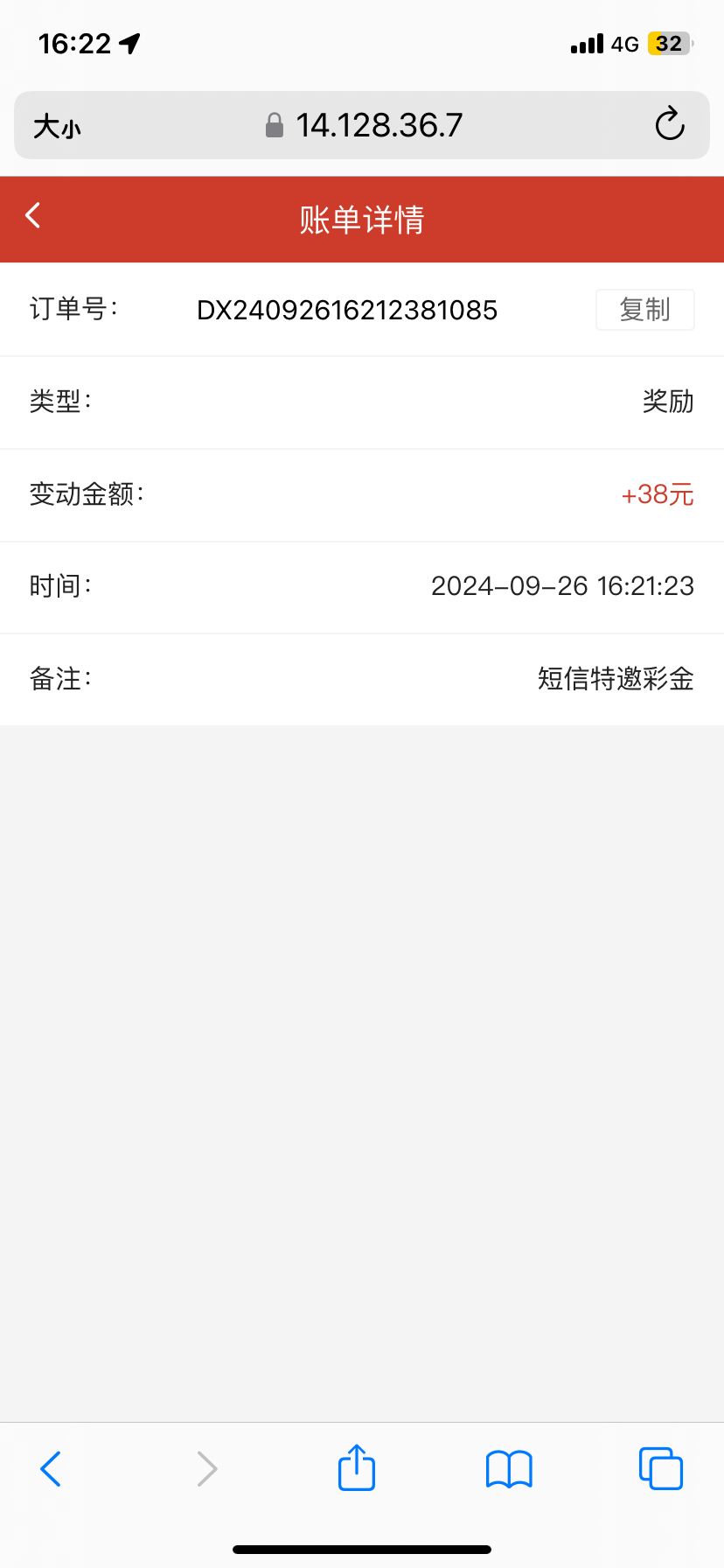Share this page from Safari toolbar
Screen dimensions: 724x1568
click(356, 1467)
